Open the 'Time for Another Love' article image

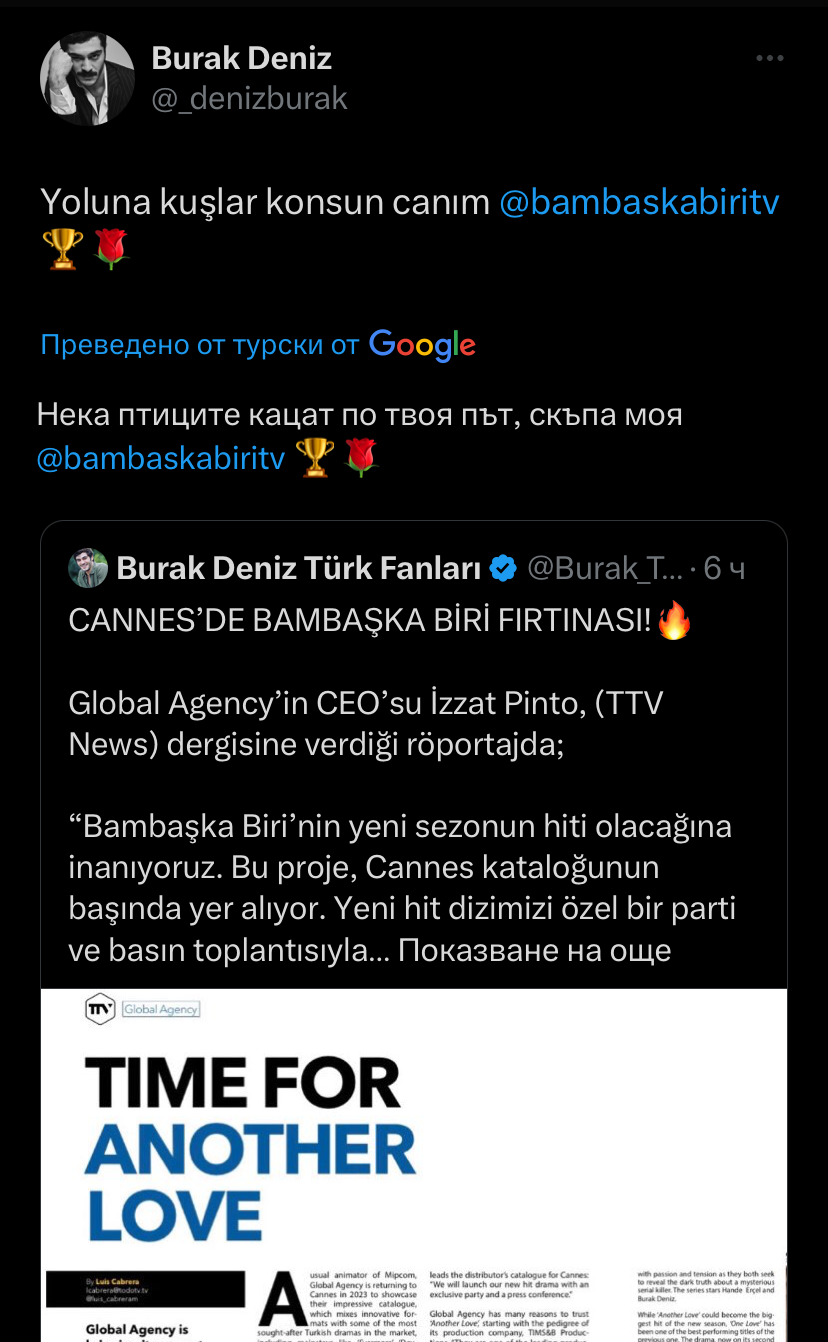click(x=414, y=1165)
